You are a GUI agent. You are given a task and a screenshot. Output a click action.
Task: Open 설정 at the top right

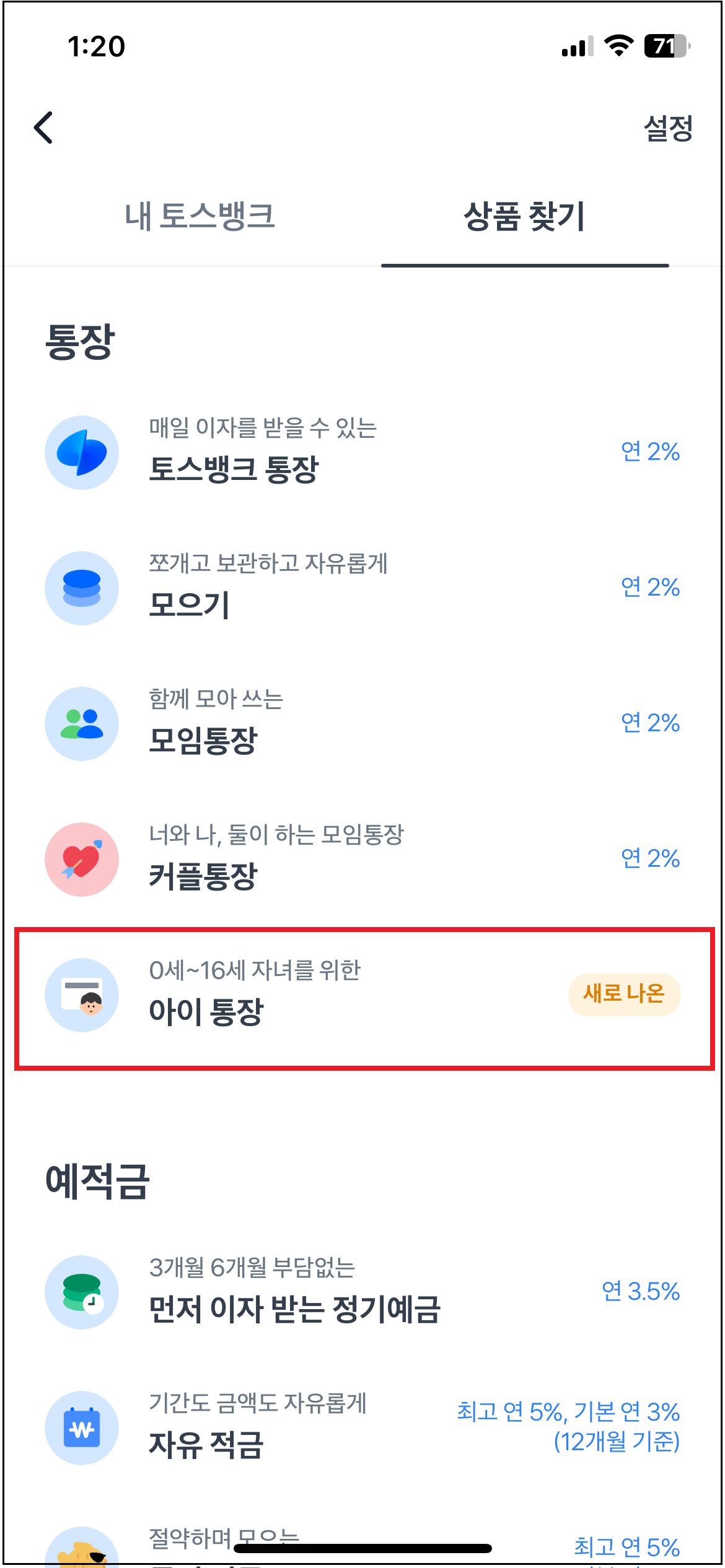[668, 129]
